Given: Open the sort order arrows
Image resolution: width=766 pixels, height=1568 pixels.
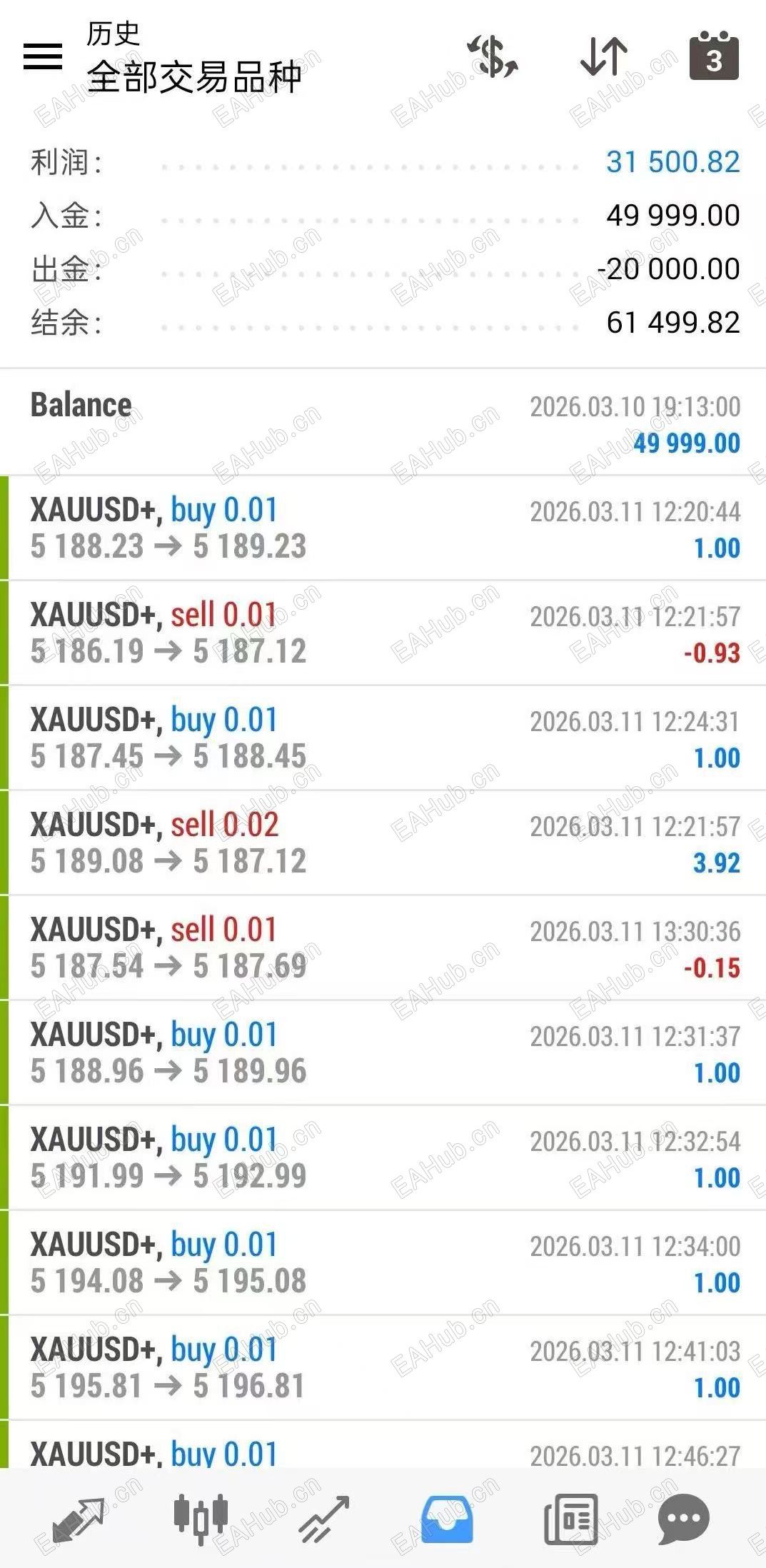Looking at the screenshot, I should (x=603, y=56).
